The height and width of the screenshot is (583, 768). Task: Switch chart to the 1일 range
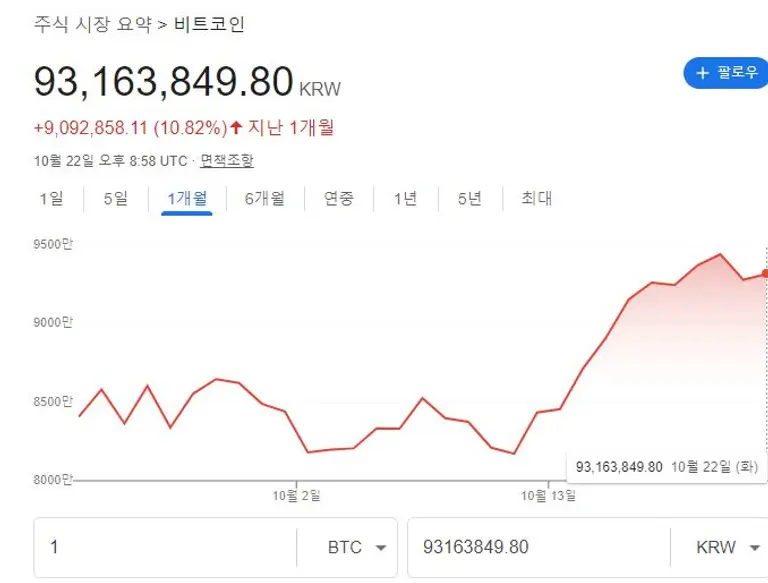pyautogui.click(x=51, y=198)
